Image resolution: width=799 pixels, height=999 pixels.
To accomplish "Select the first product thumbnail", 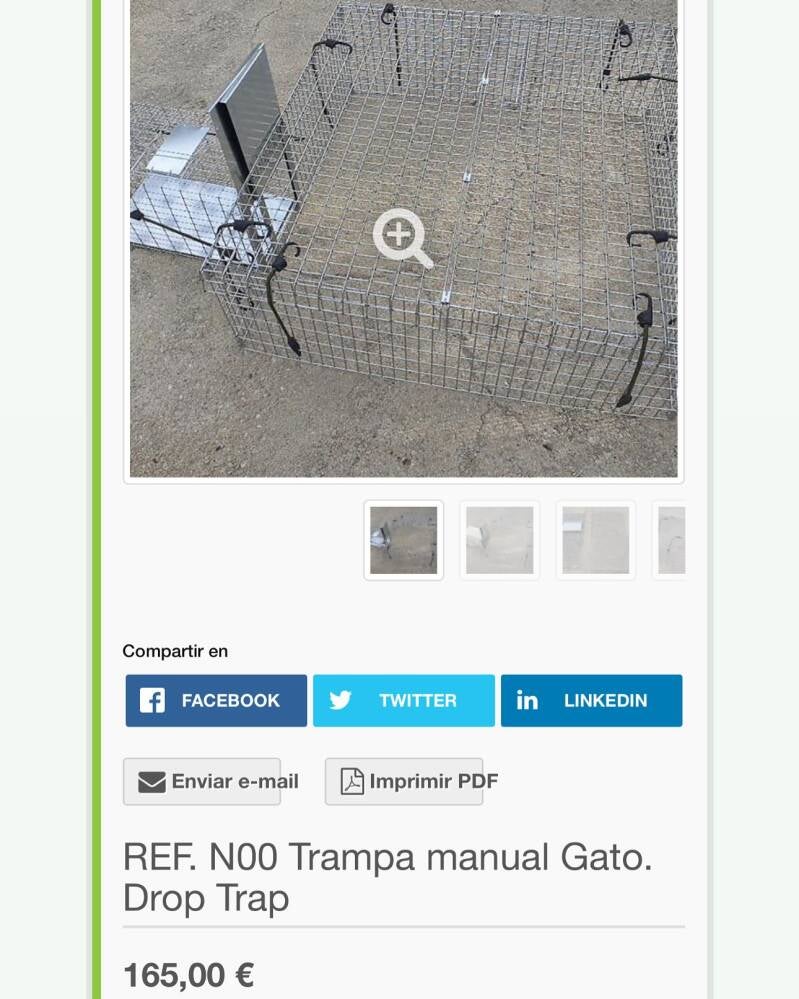I will (403, 540).
